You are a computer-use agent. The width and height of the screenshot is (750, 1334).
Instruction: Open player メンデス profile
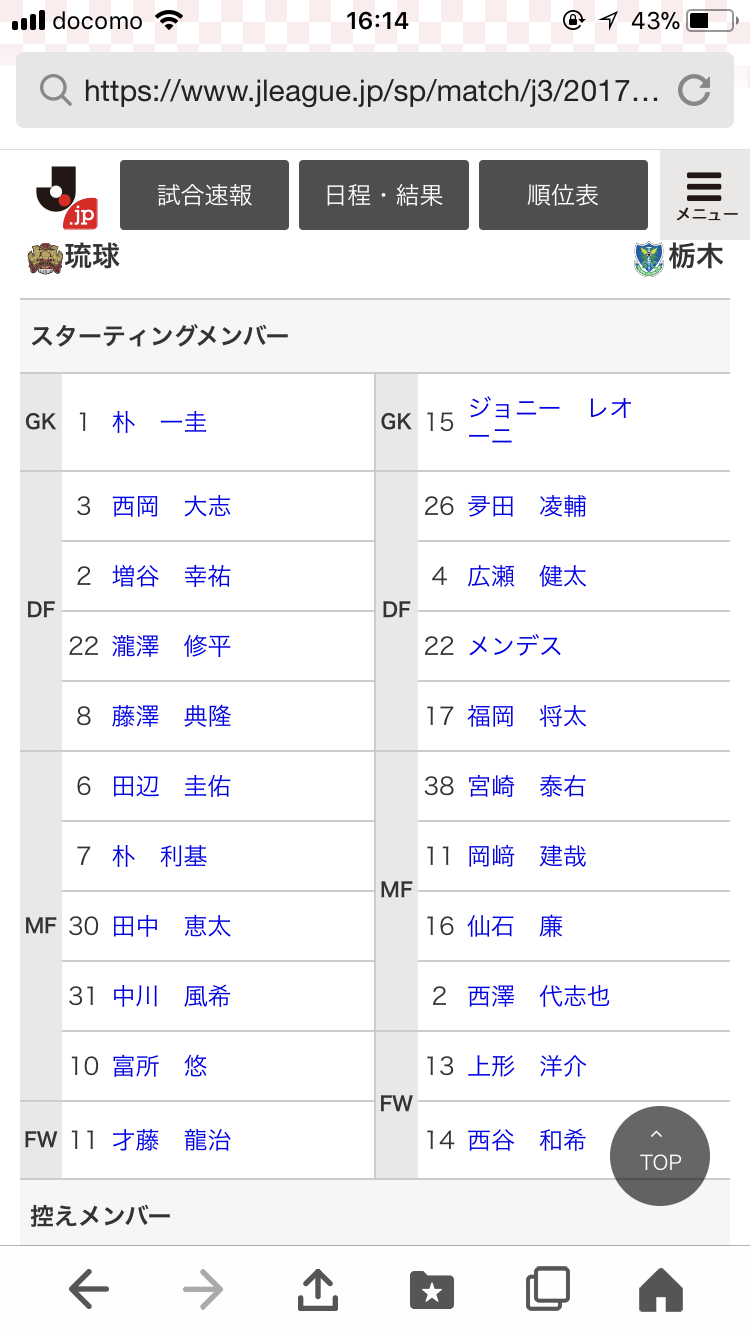(515, 646)
